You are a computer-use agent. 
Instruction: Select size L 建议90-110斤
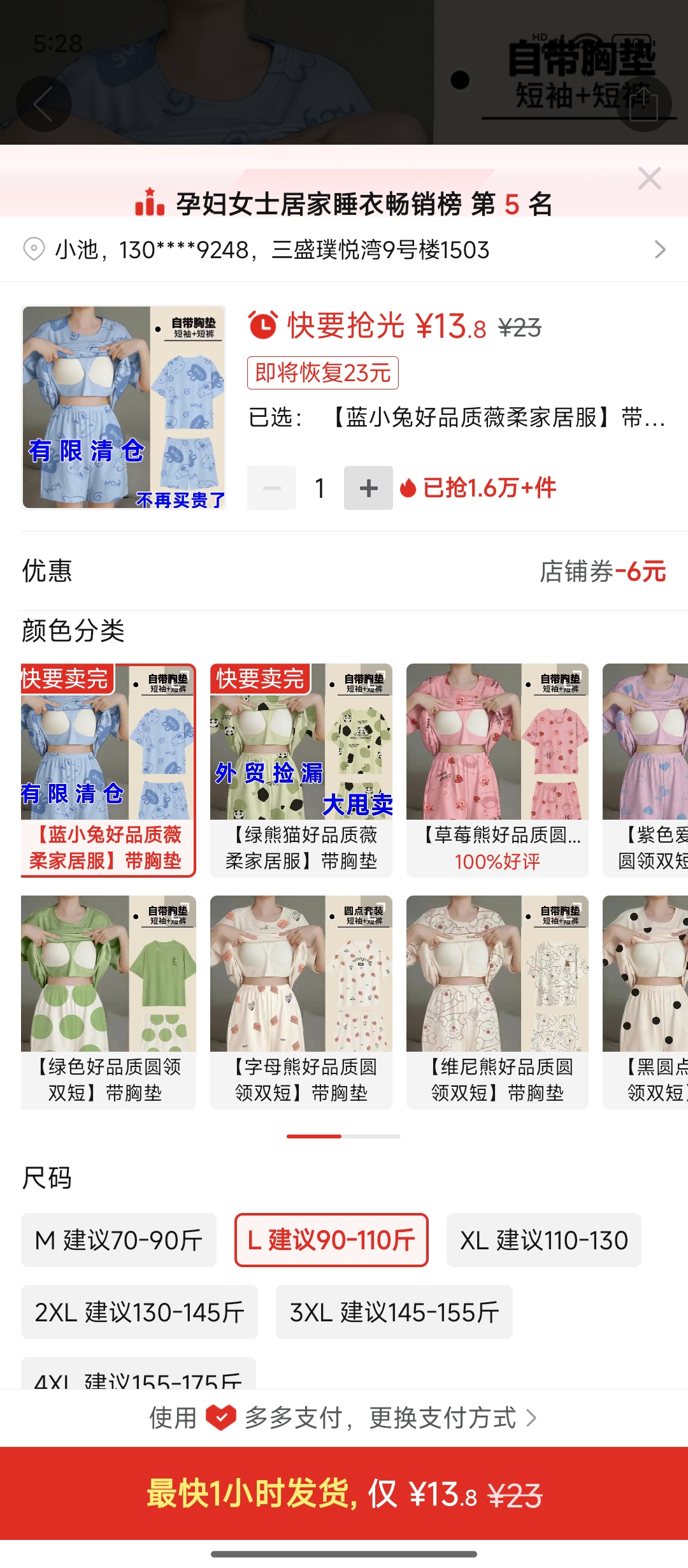coord(331,1240)
